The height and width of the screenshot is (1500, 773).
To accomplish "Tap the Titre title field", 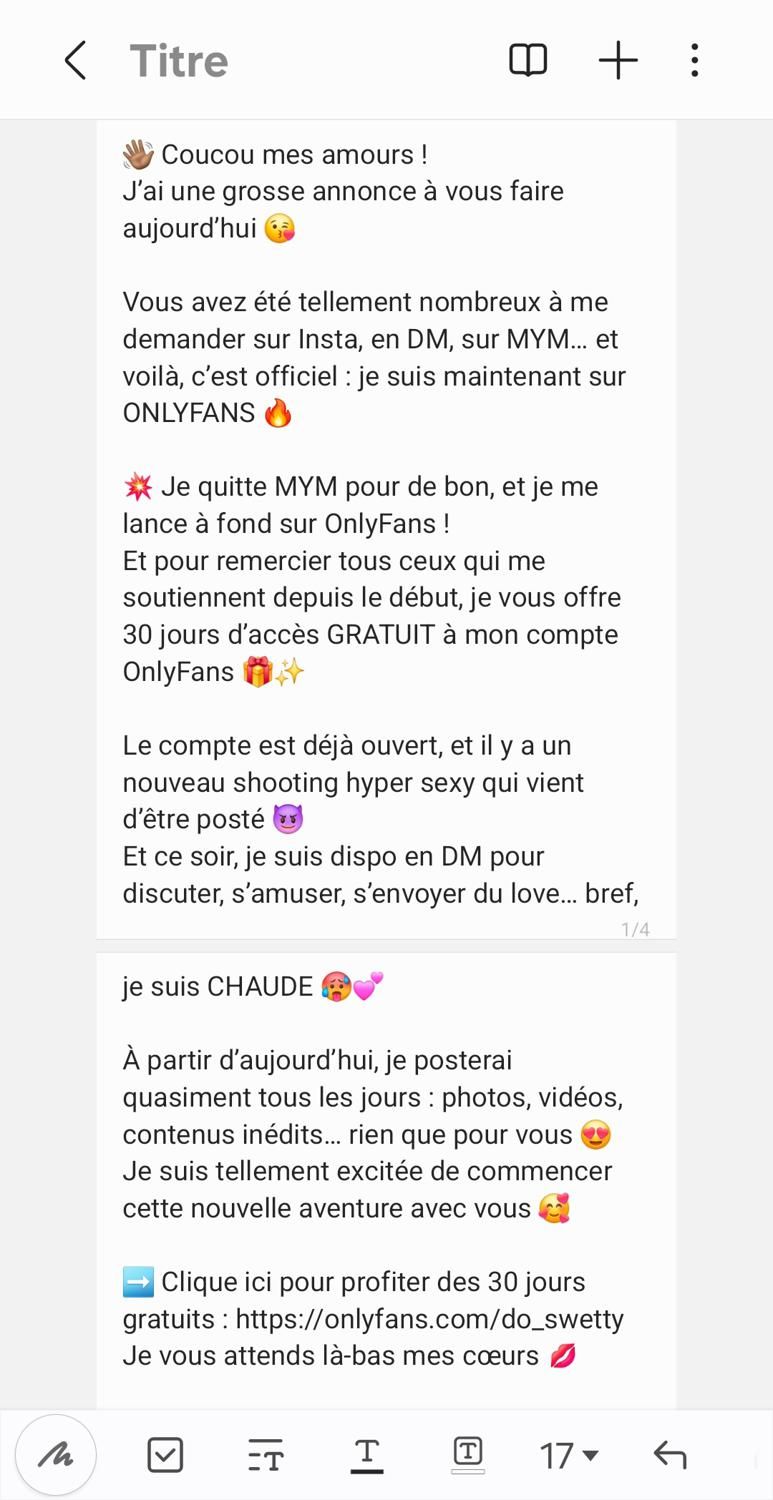I will pos(179,61).
